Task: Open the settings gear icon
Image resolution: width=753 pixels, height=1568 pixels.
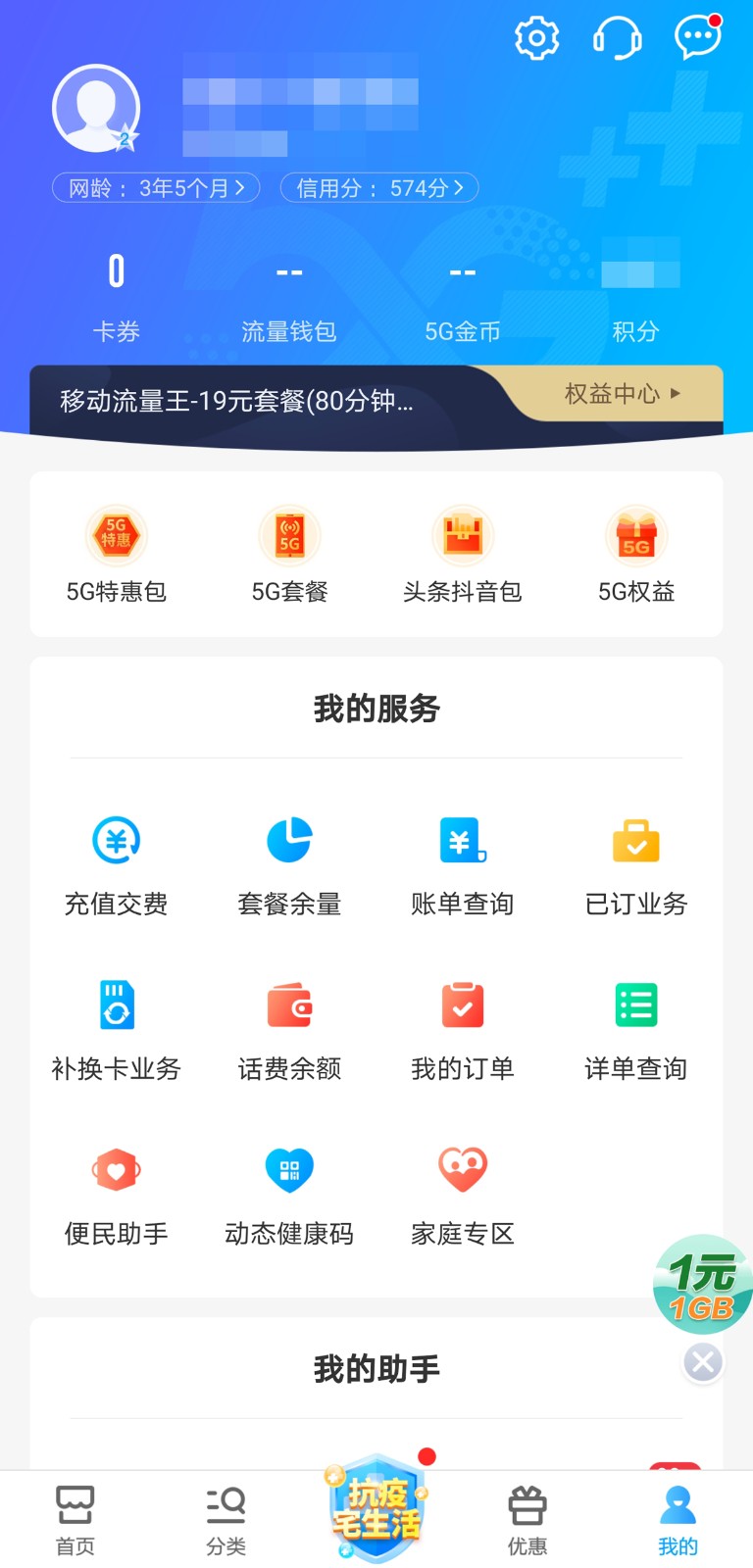Action: click(x=536, y=38)
